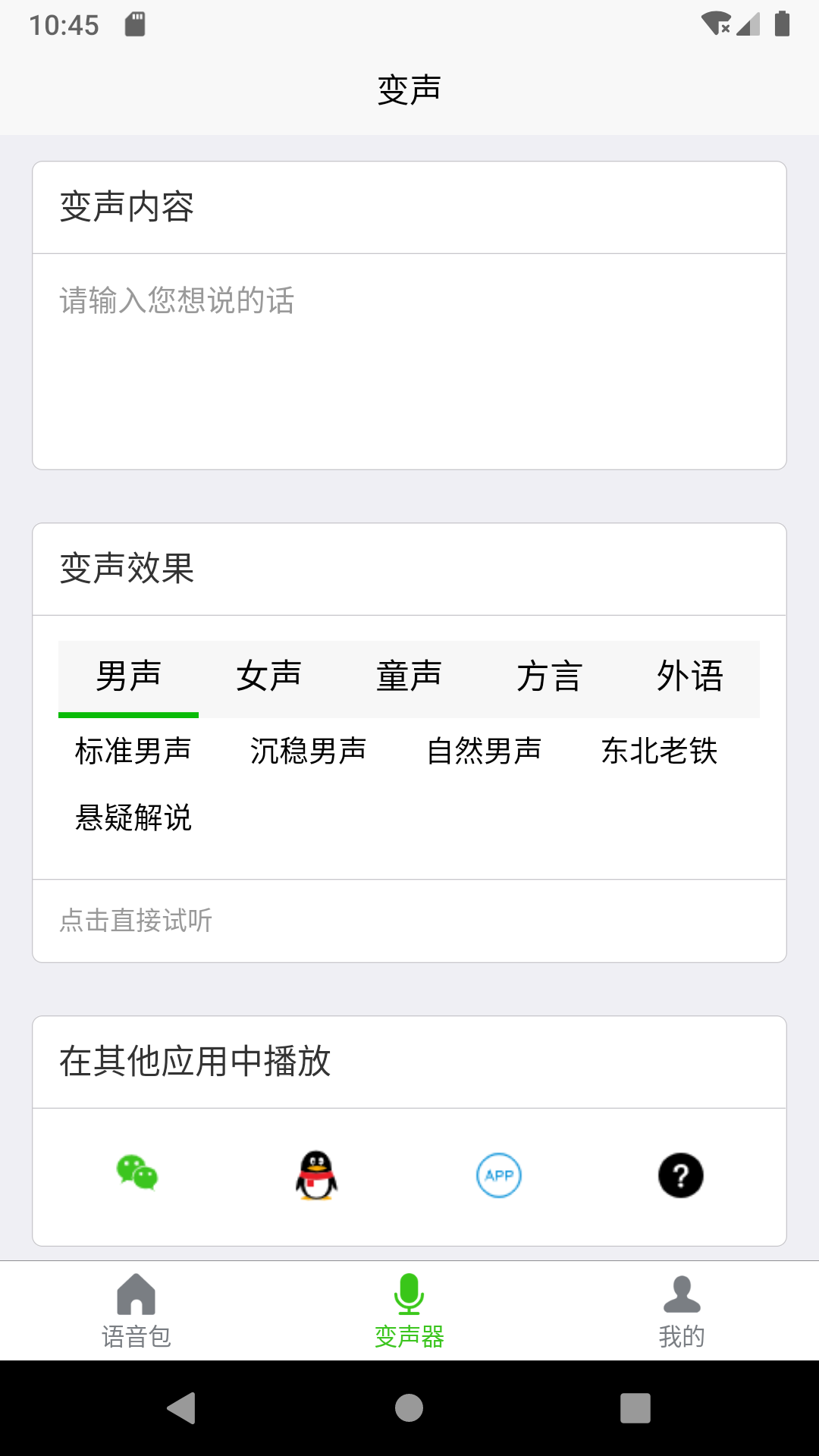Switch to the 童声 child voice tab
This screenshot has width=819, height=1456.
tap(409, 677)
